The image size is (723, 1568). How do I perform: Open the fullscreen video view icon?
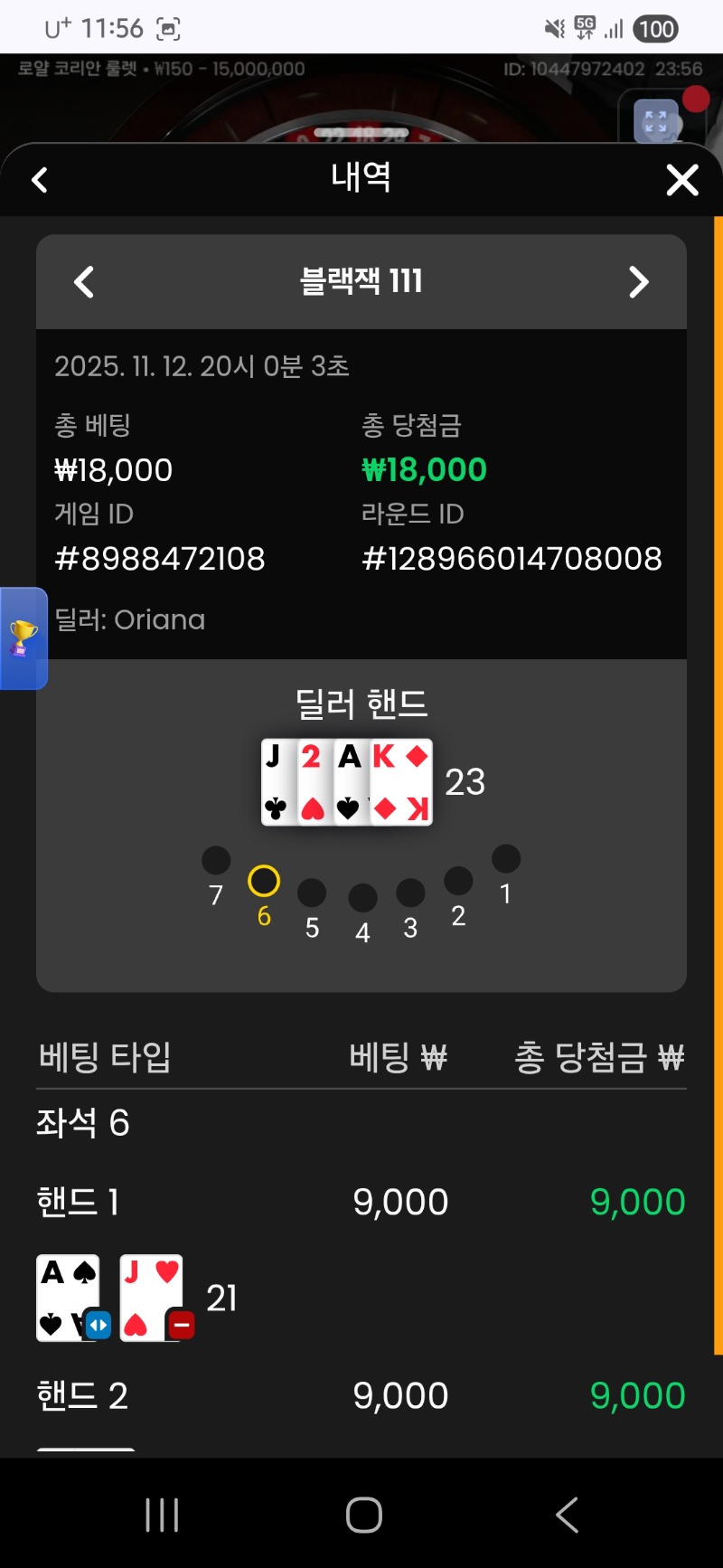tap(654, 121)
